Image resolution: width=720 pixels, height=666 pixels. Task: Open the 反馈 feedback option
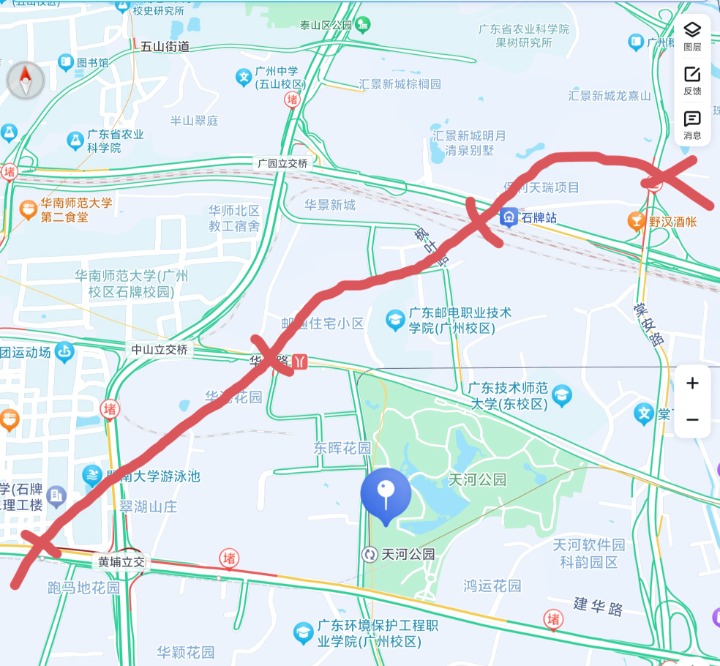tap(692, 80)
